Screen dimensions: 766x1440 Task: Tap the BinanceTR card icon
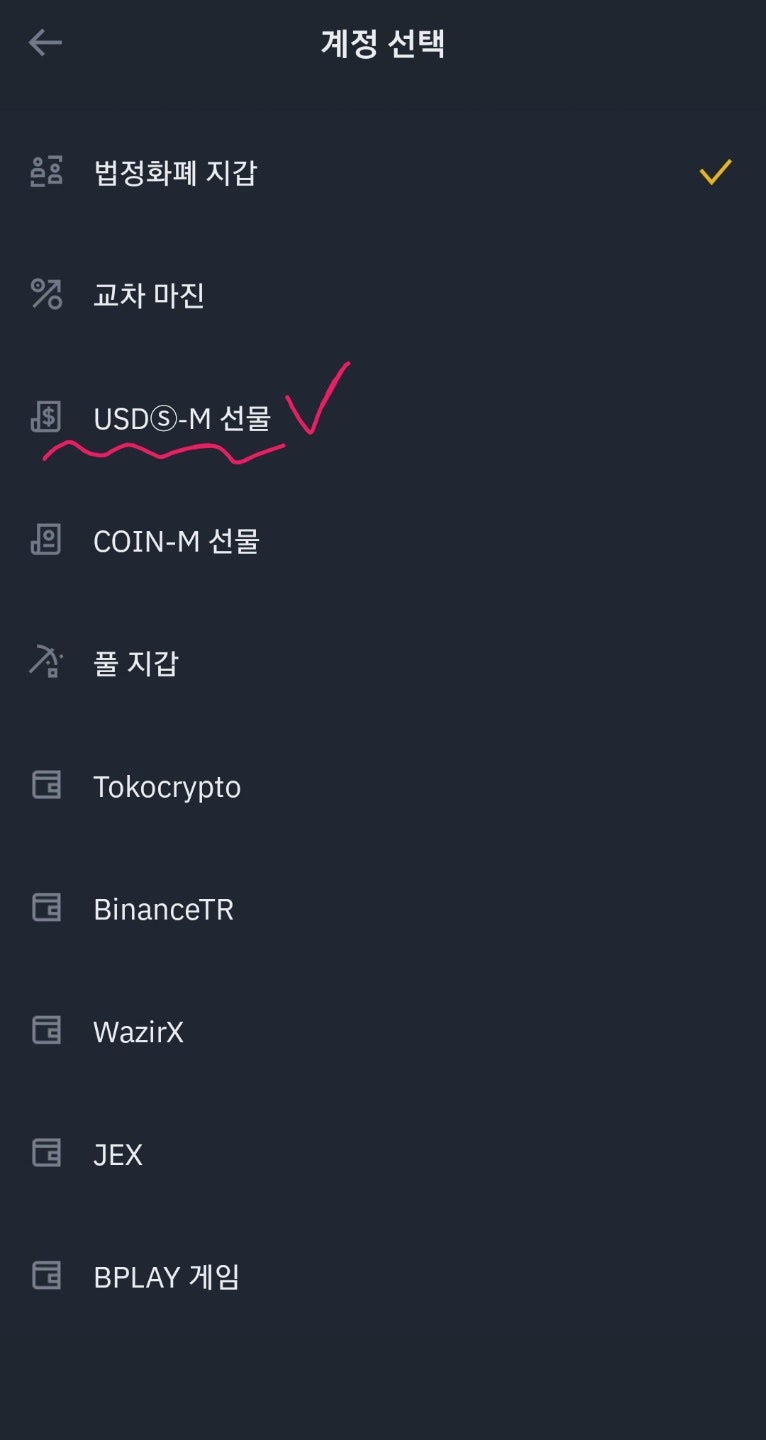tap(44, 909)
